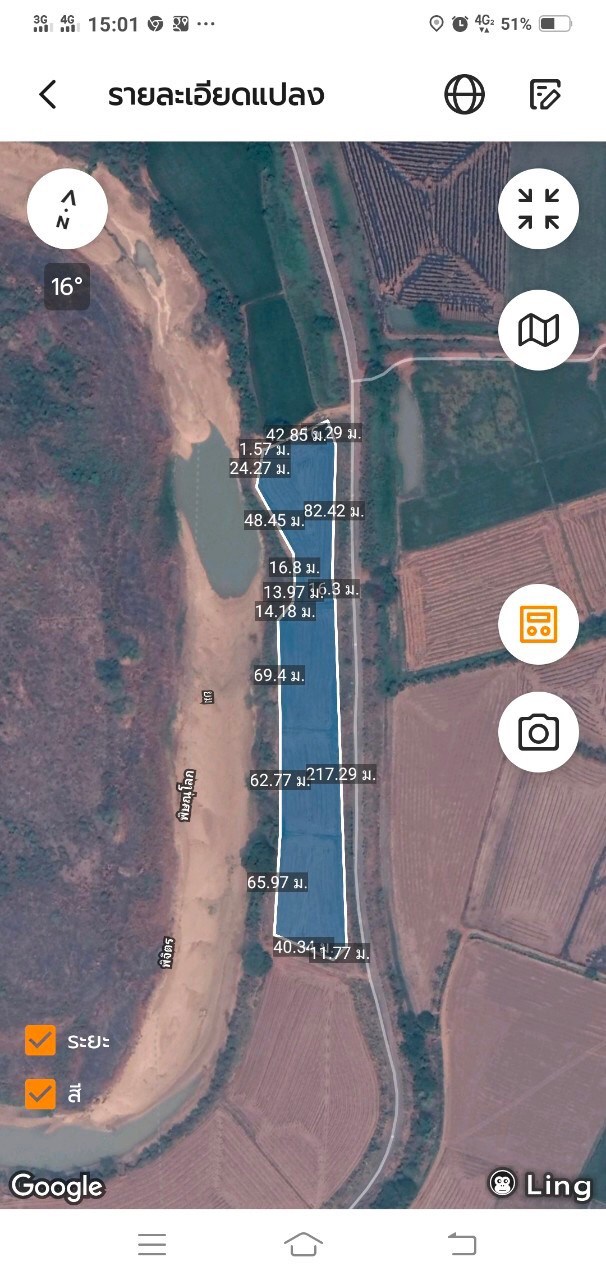Open the edit note icon
This screenshot has height=1280, width=606.
pos(545,95)
